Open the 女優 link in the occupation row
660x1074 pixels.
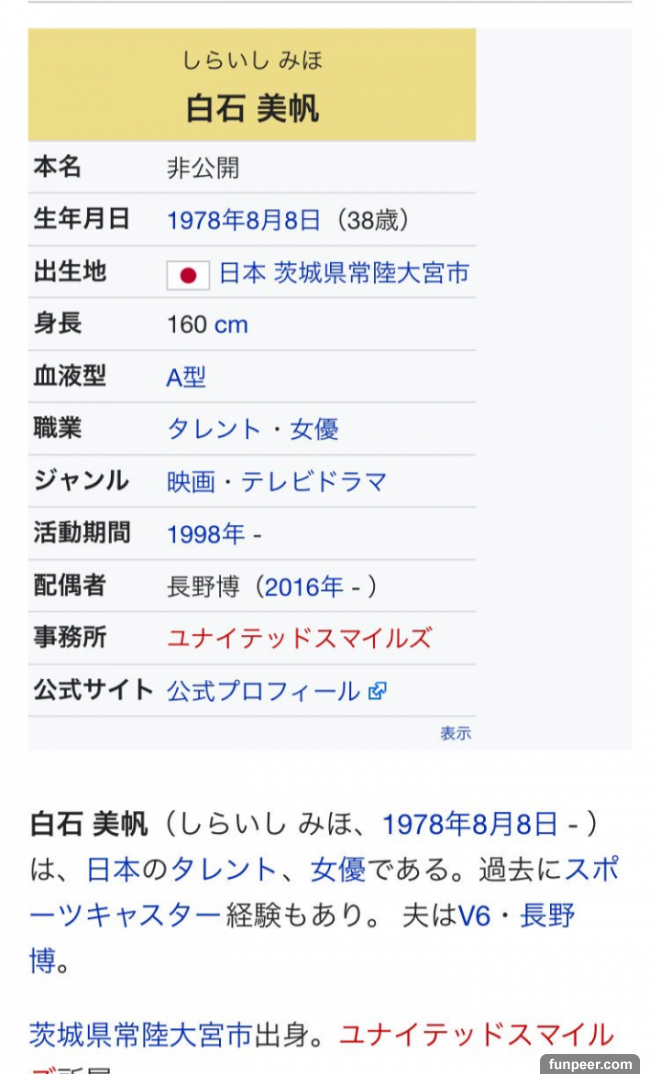(314, 429)
